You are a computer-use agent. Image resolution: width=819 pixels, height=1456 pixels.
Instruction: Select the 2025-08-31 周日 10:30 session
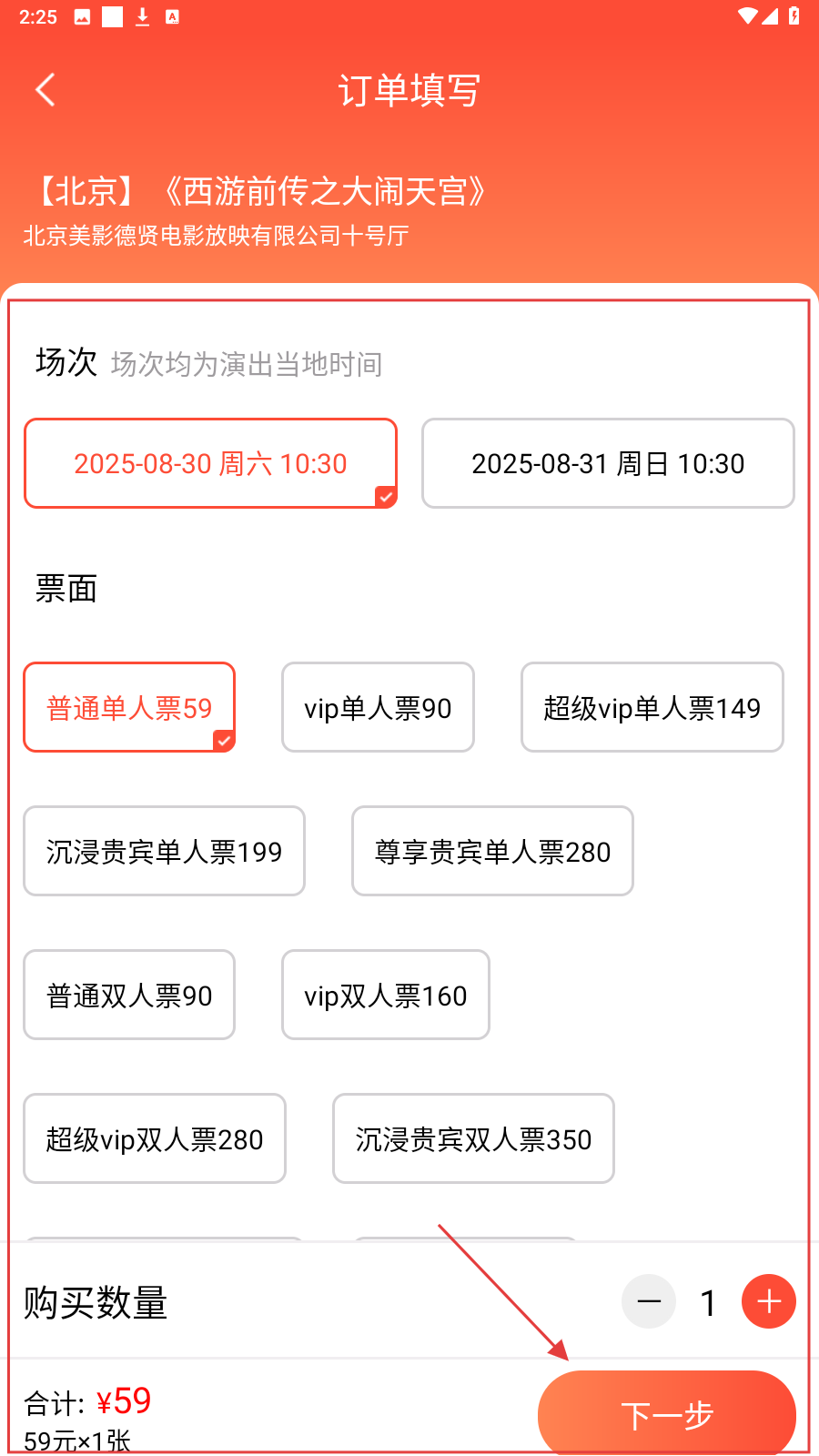608,463
